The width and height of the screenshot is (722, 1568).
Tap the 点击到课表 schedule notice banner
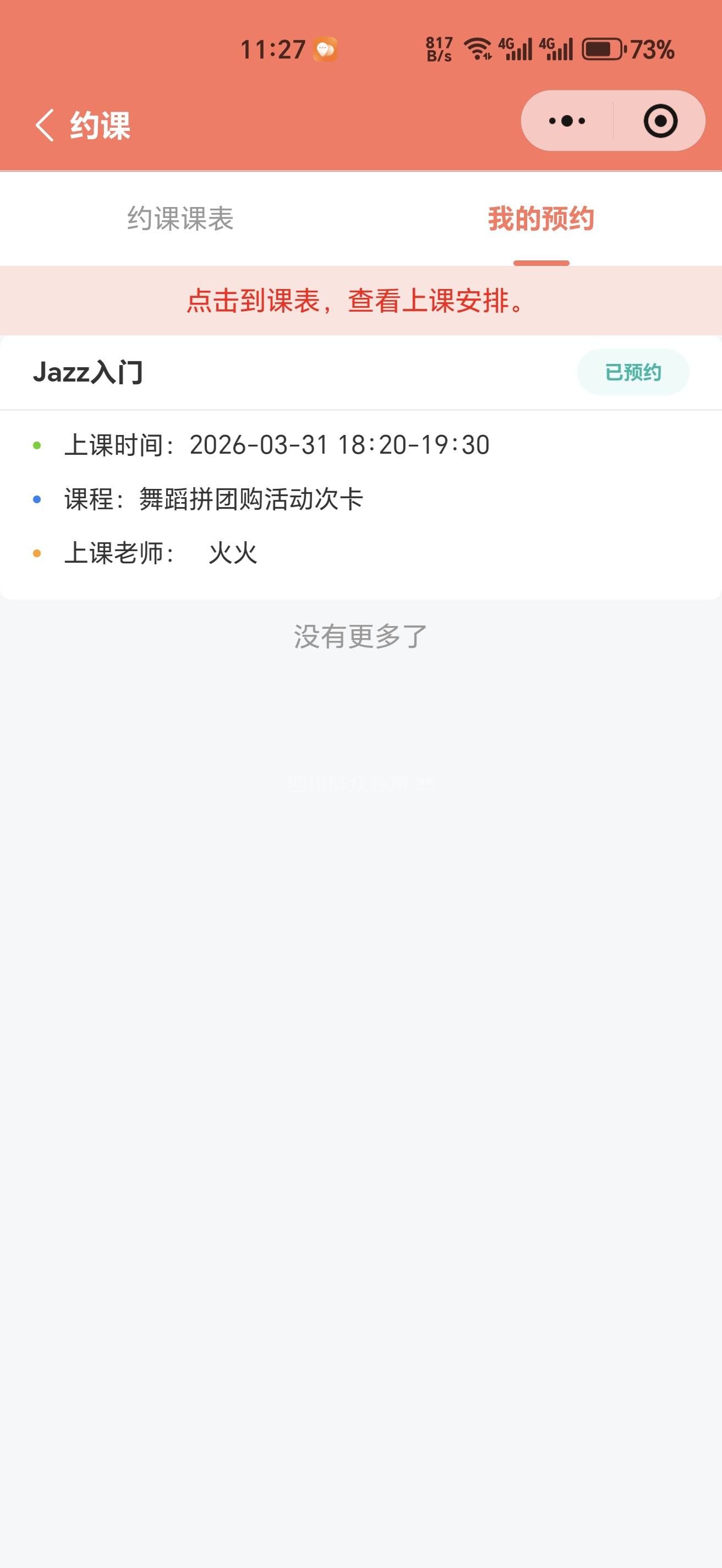360,301
